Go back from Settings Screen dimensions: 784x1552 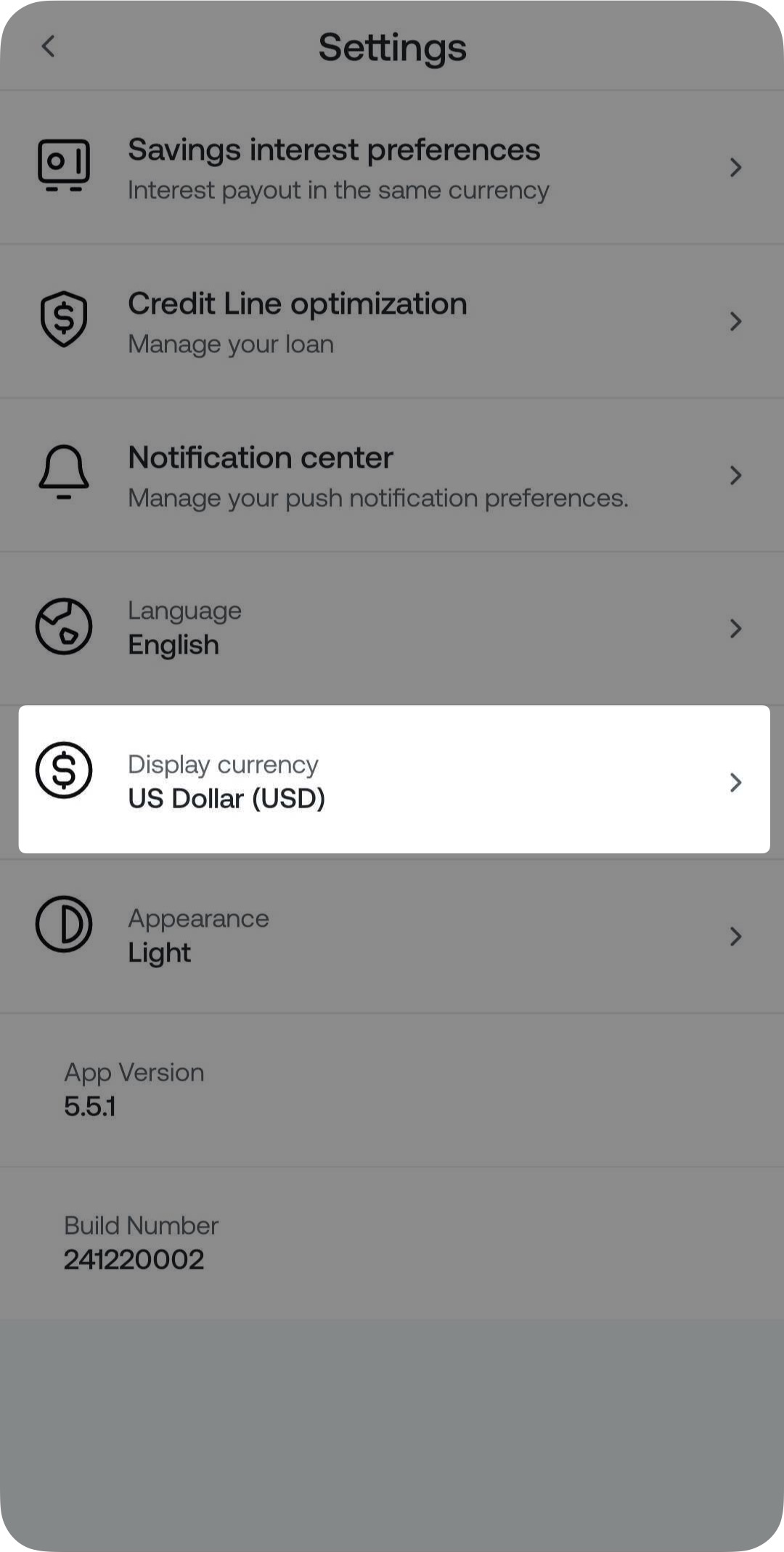[49, 46]
